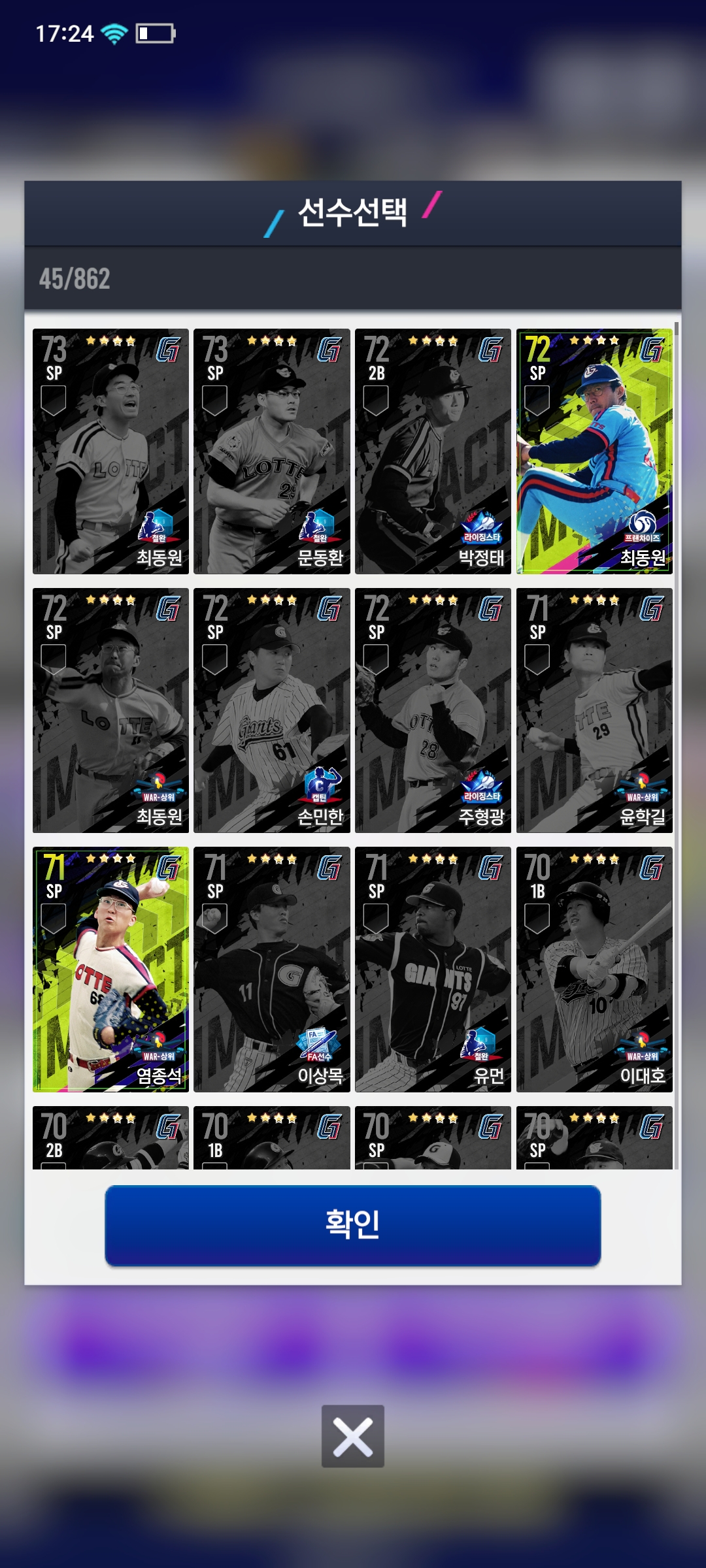Choose the colored 71 SP 염종석 card

(110, 969)
